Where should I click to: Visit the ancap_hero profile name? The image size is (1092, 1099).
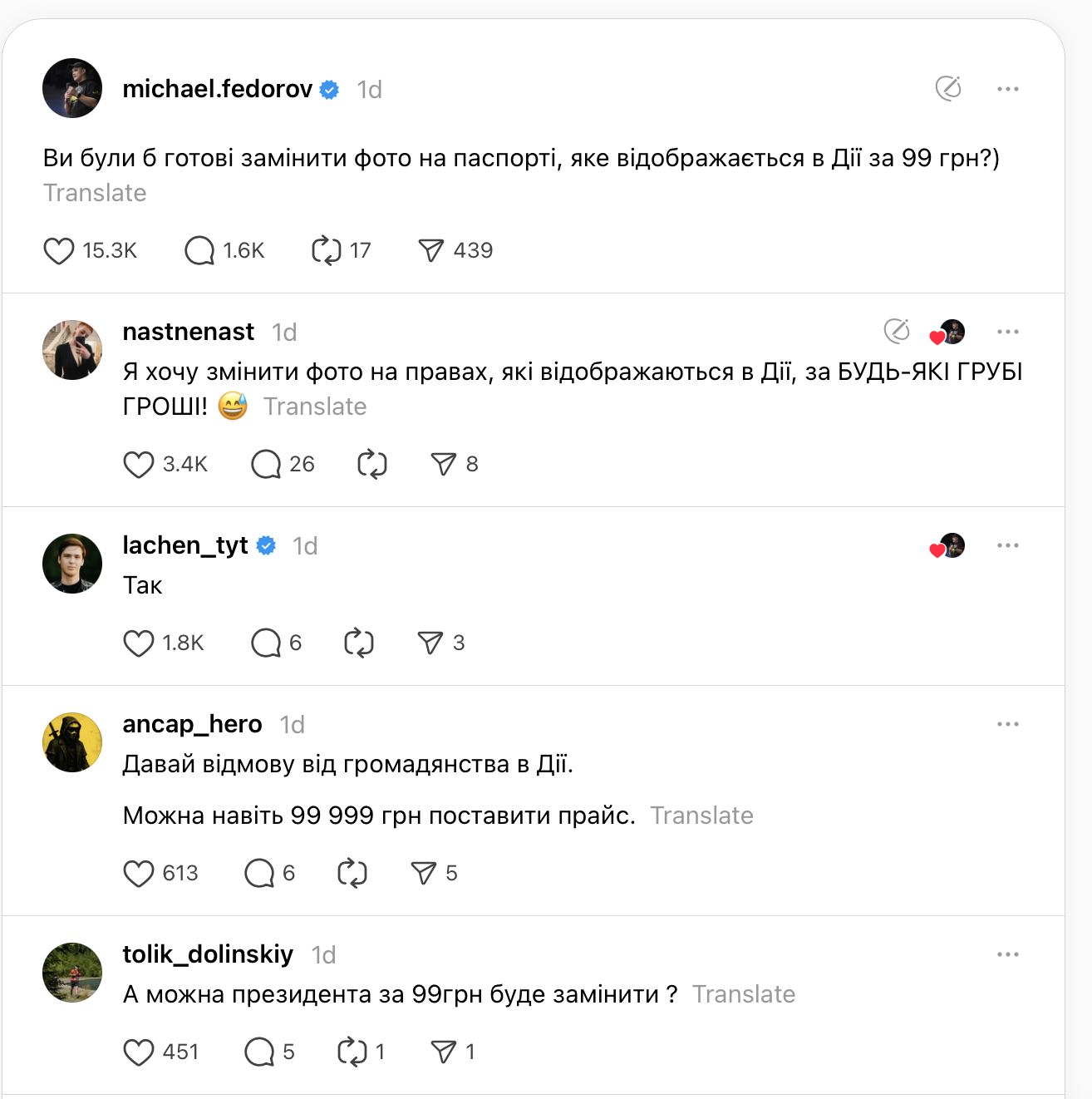click(x=192, y=724)
